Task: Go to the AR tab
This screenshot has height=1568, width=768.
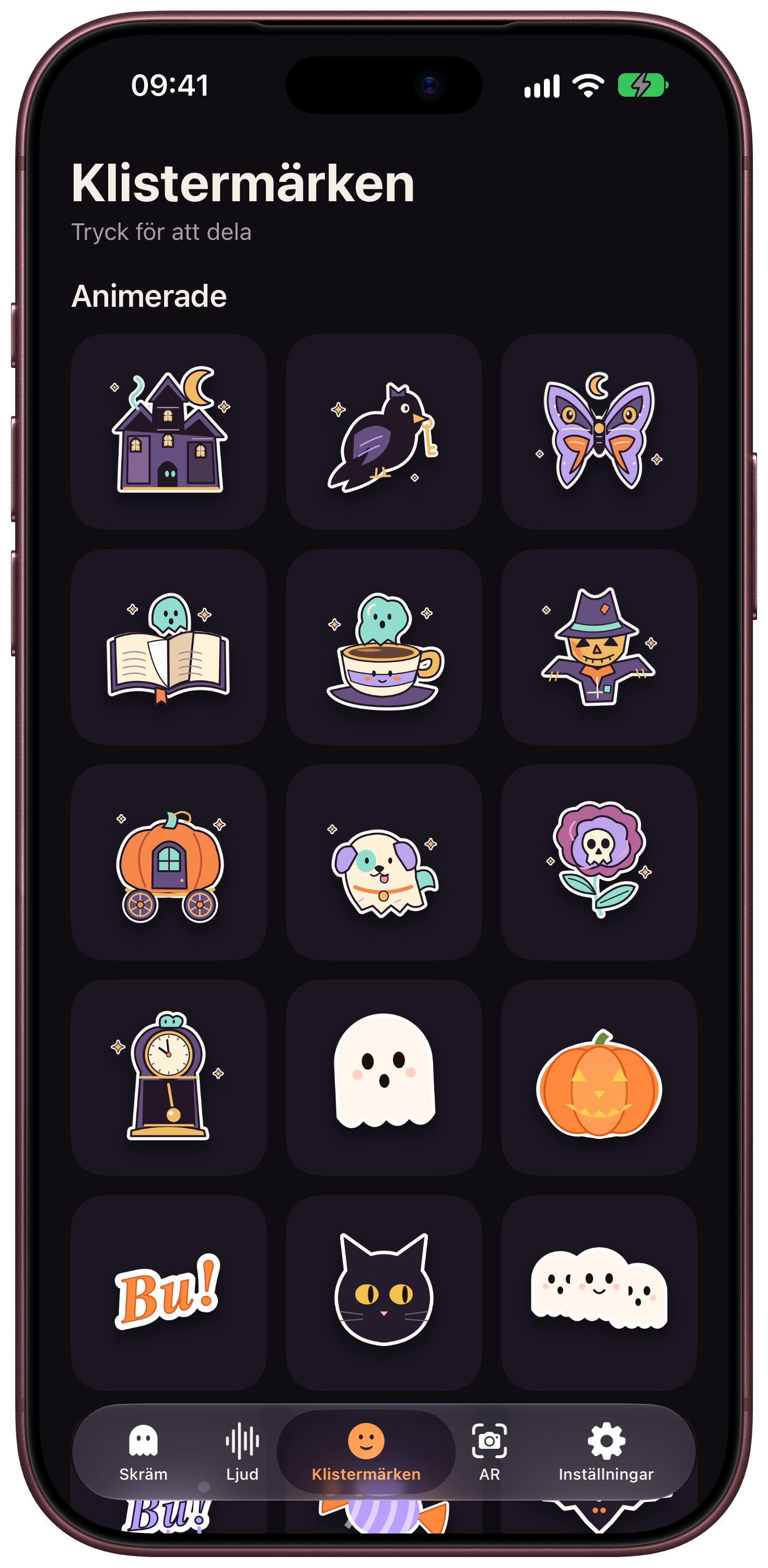Action: pos(490,1452)
